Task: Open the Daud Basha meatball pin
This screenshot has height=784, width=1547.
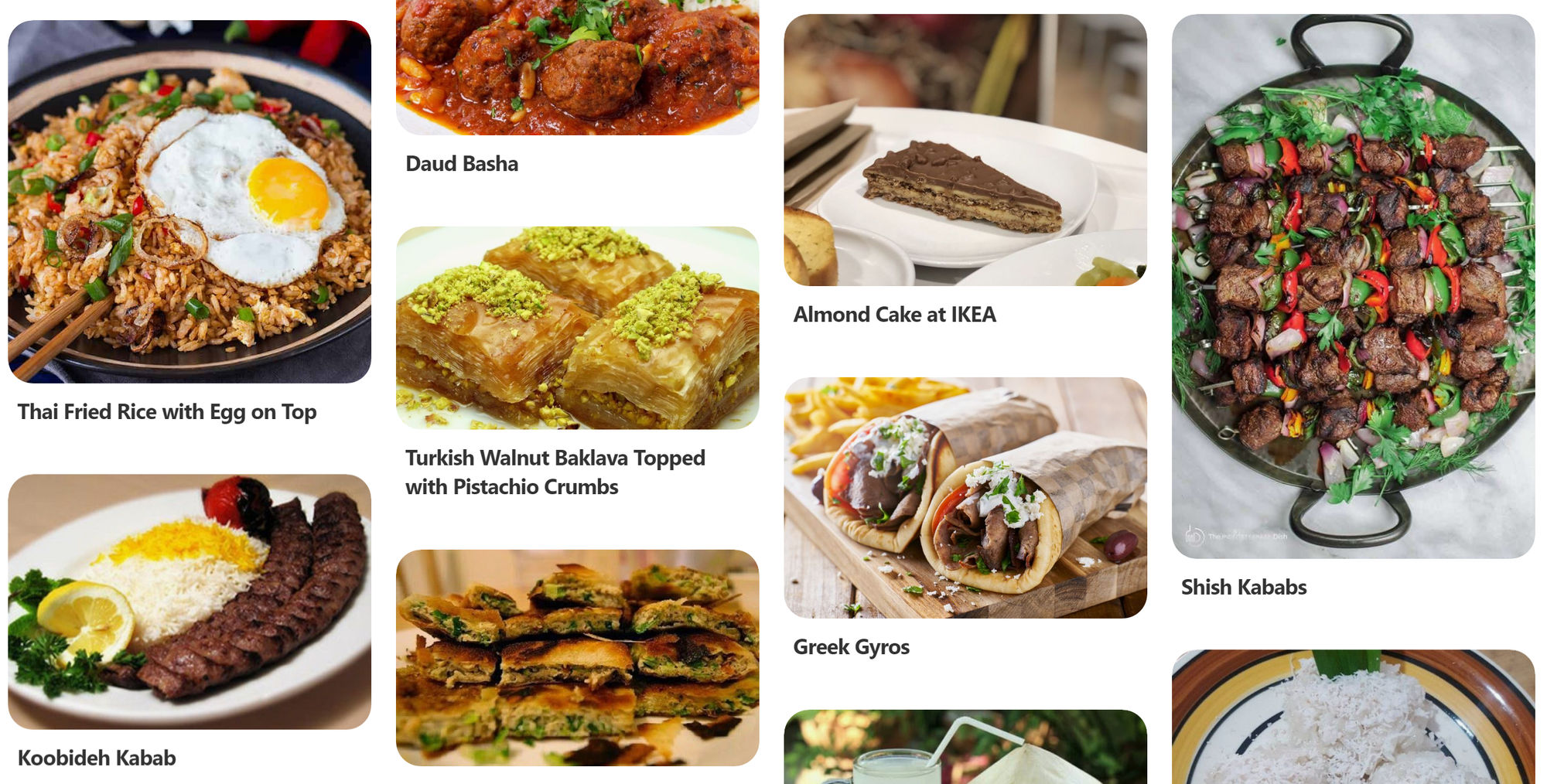Action: 577,66
